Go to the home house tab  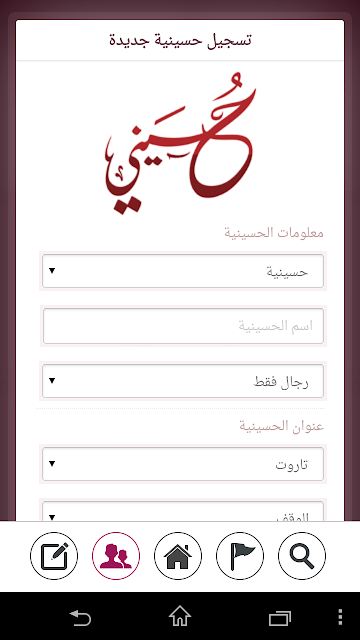pyautogui.click(x=178, y=556)
